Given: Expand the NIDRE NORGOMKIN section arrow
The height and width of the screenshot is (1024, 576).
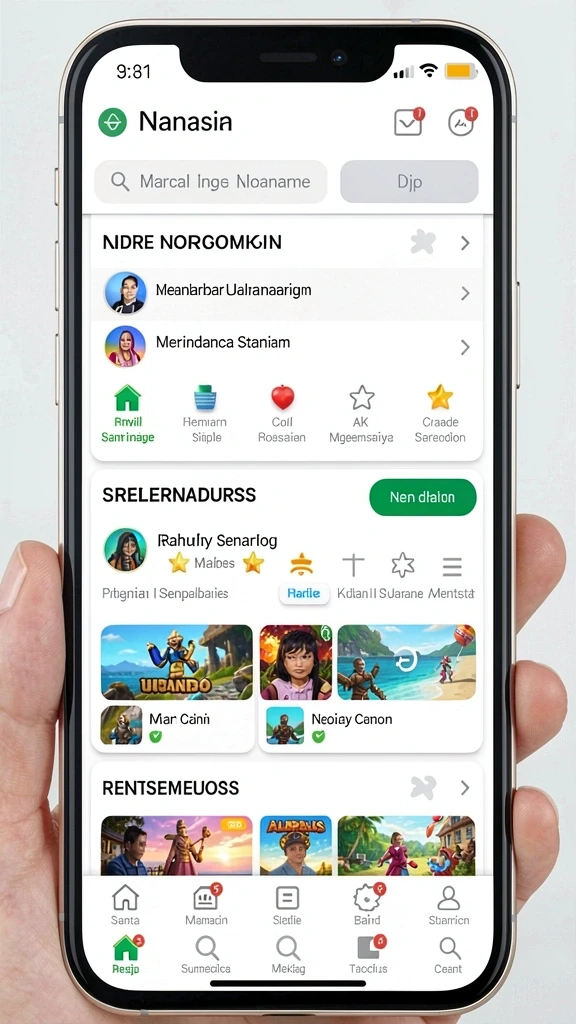Looking at the screenshot, I should coord(465,243).
